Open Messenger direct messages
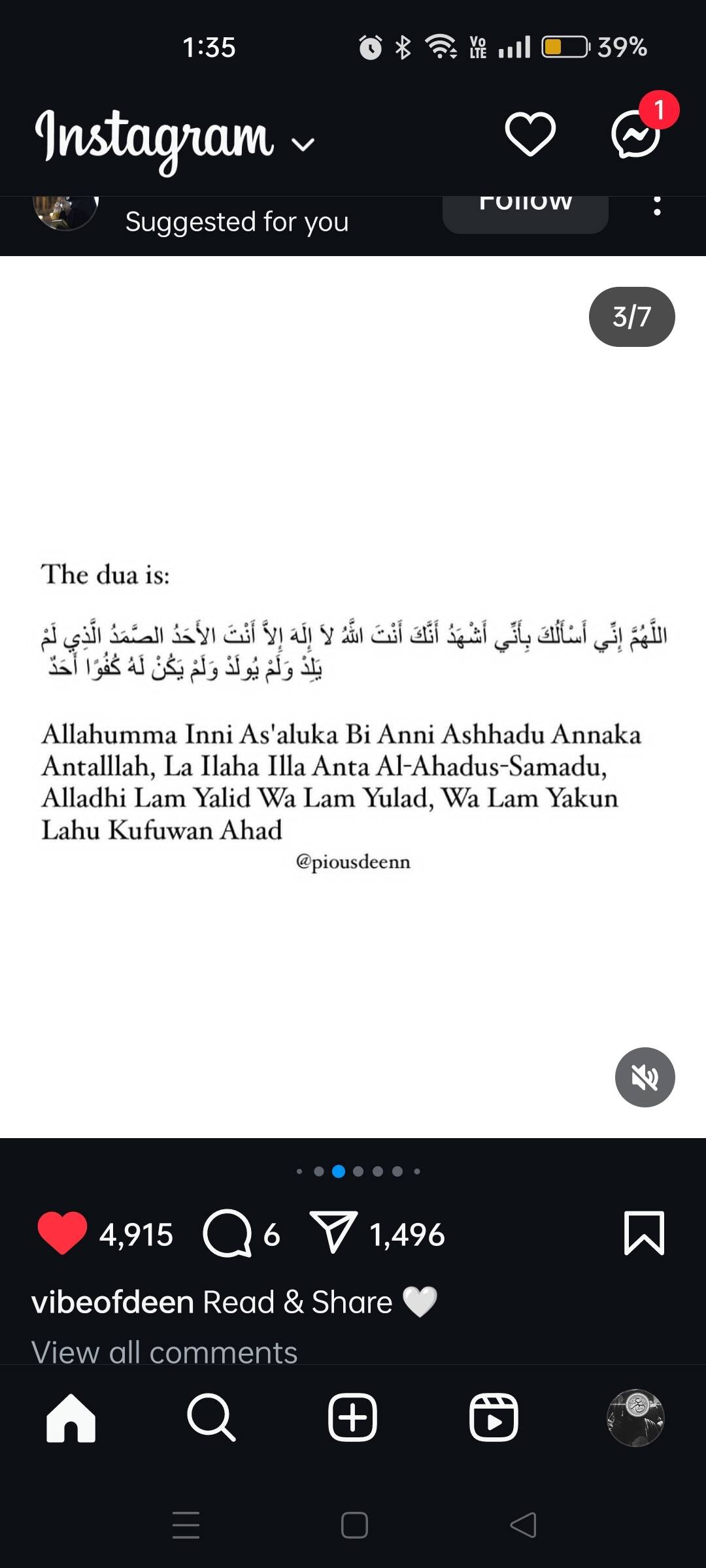The width and height of the screenshot is (706, 1568). [x=635, y=134]
